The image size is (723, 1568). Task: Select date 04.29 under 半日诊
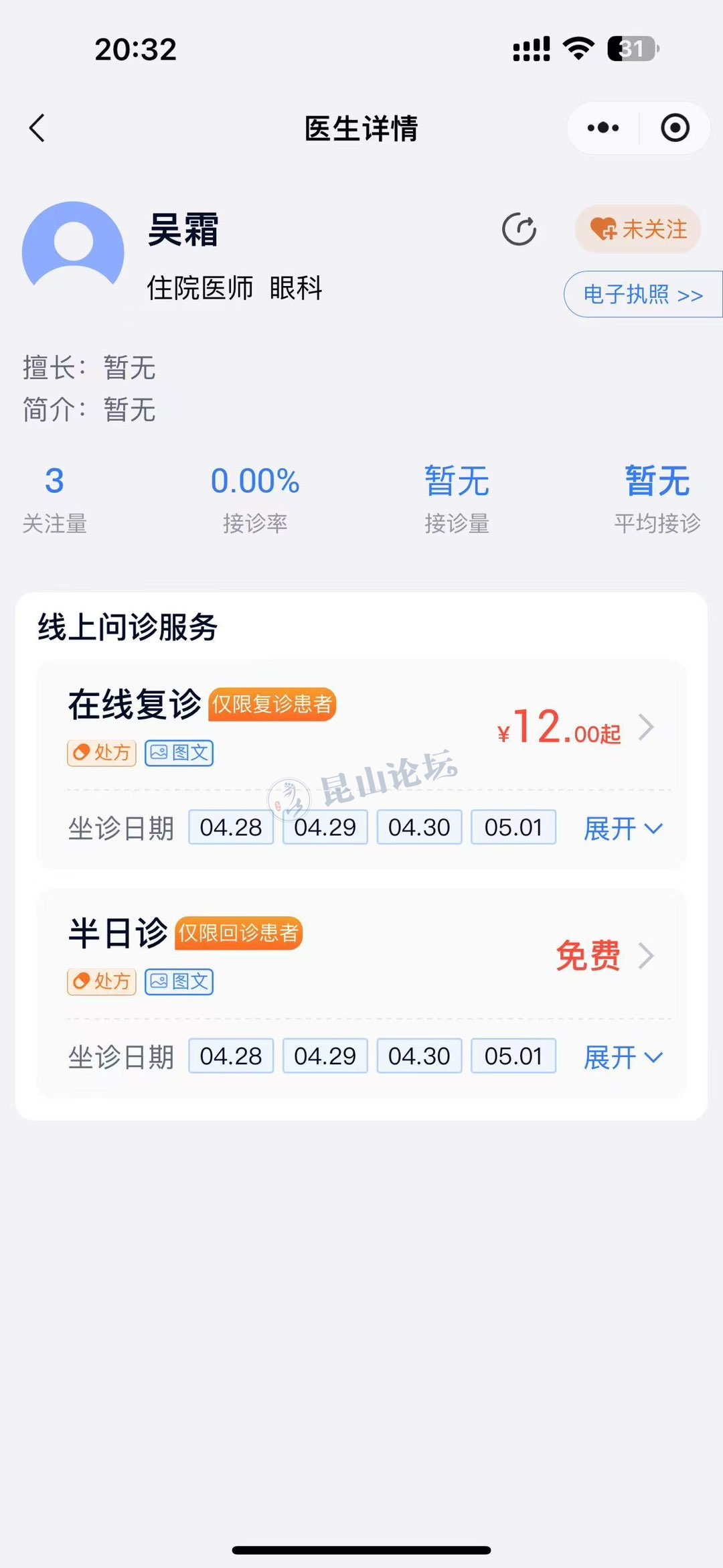[x=325, y=1056]
